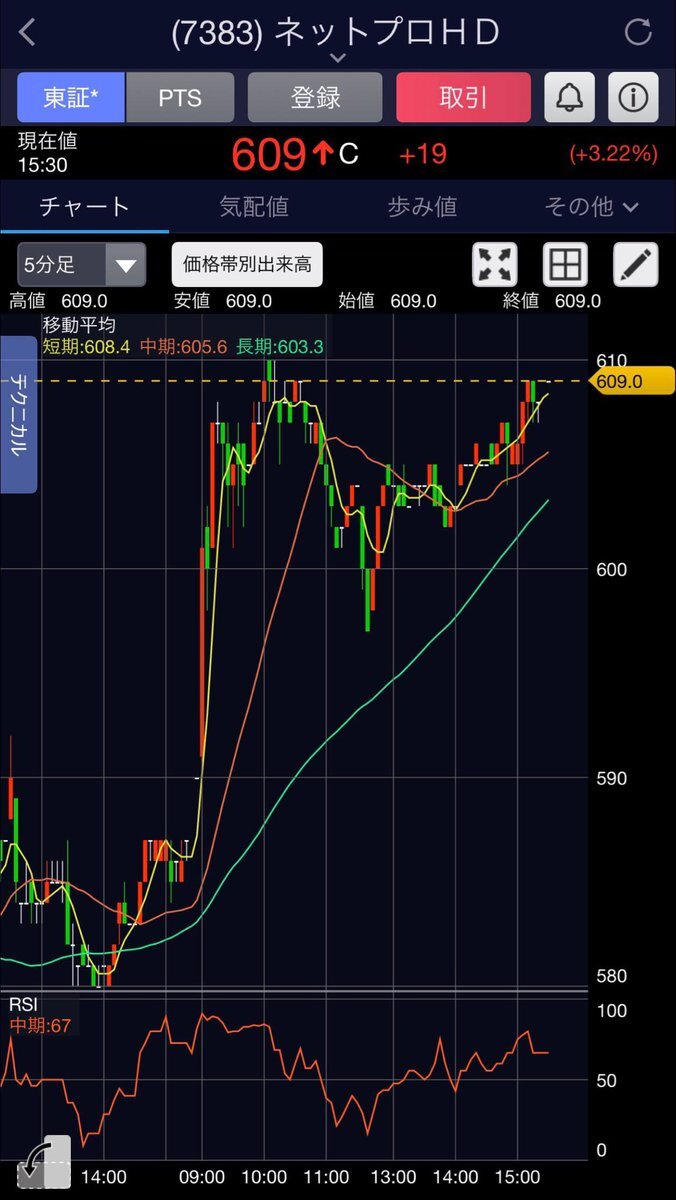Expand the chevron under the stock name

(338, 58)
